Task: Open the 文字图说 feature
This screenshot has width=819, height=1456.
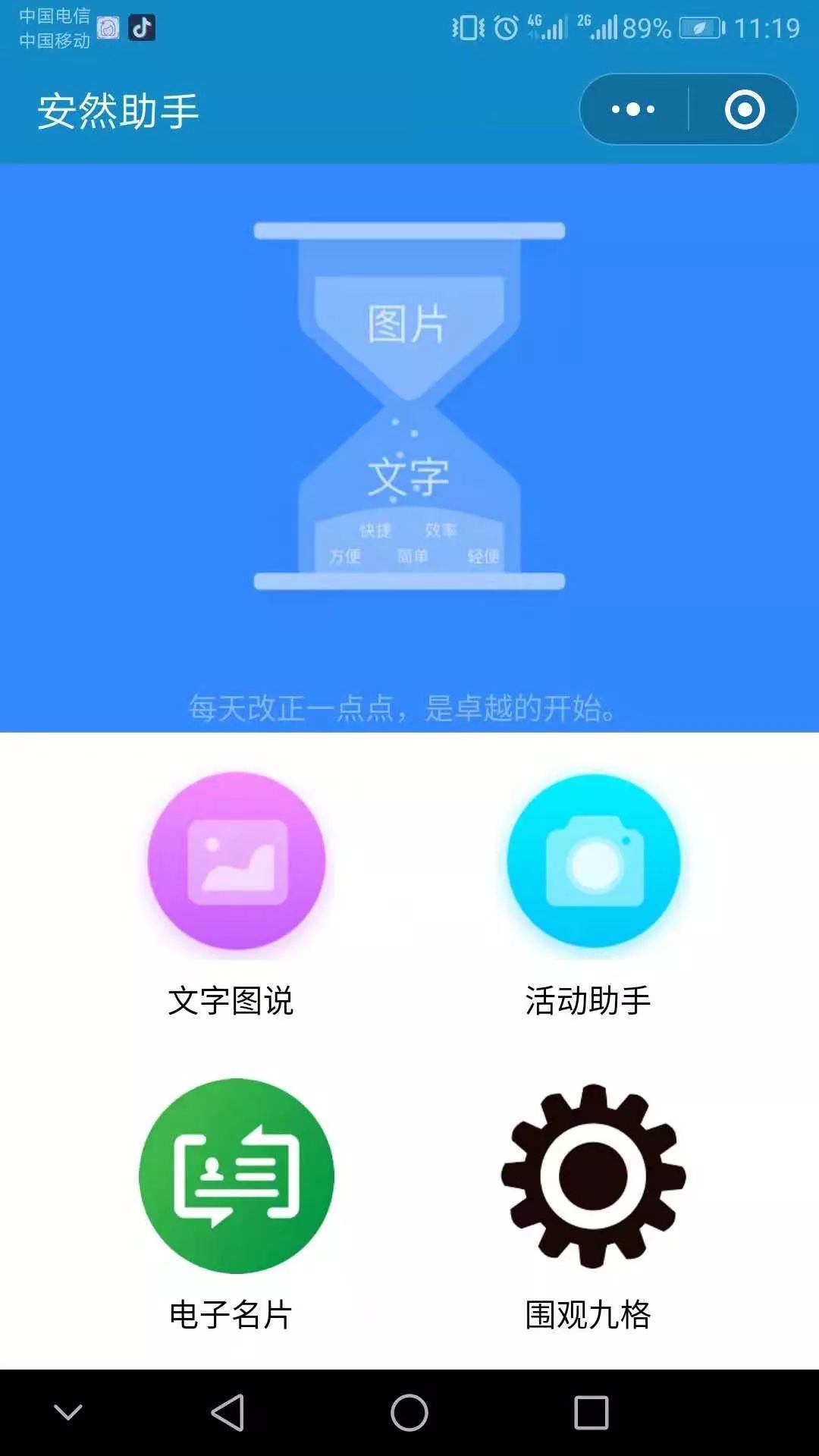Action: [237, 861]
